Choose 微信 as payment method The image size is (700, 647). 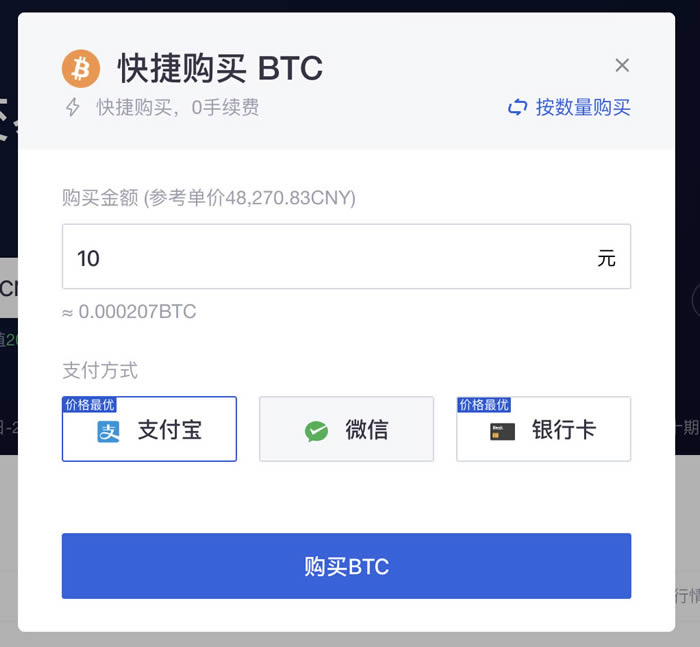tap(346, 430)
